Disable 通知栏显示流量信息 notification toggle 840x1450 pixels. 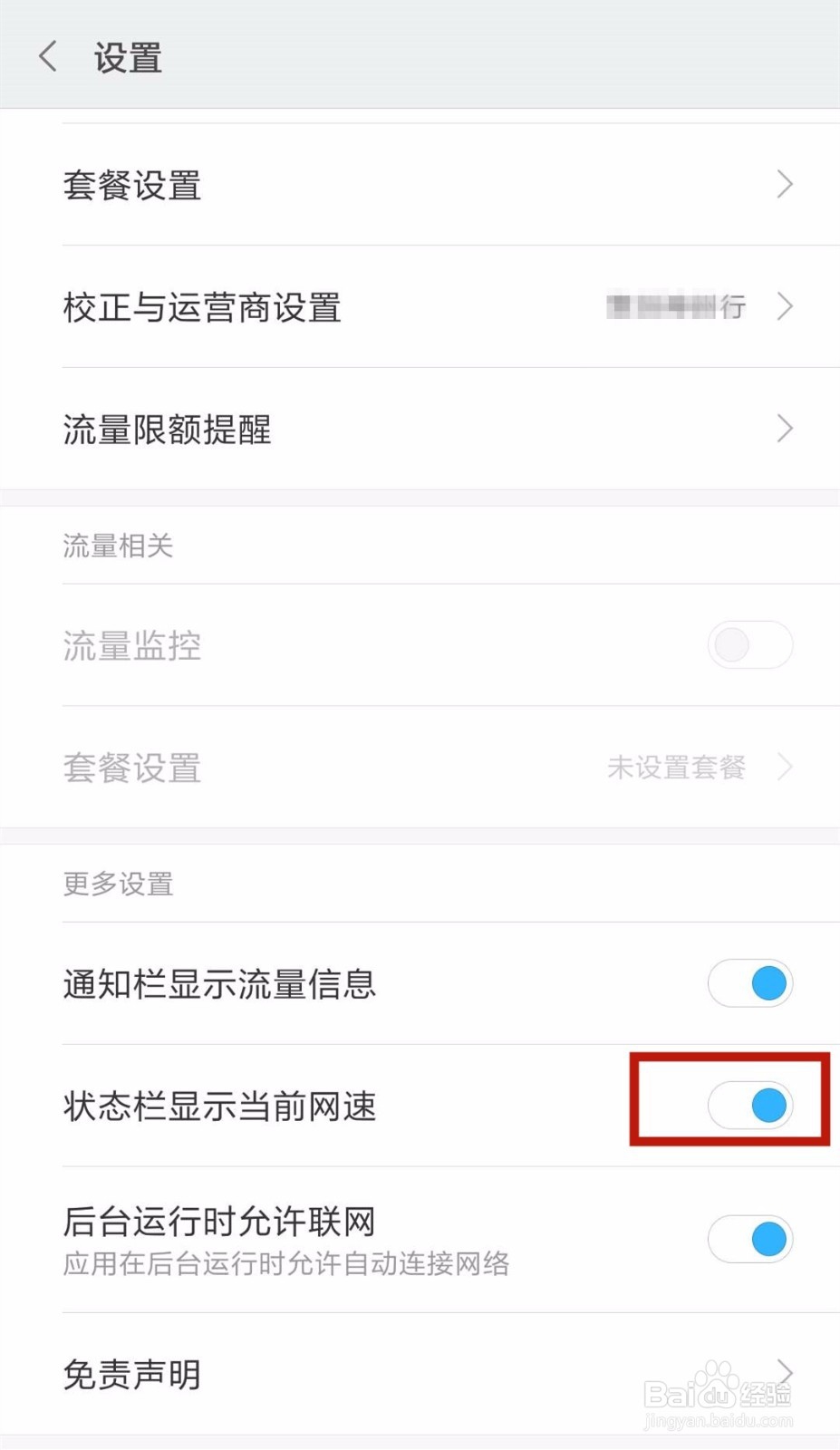pyautogui.click(x=750, y=983)
